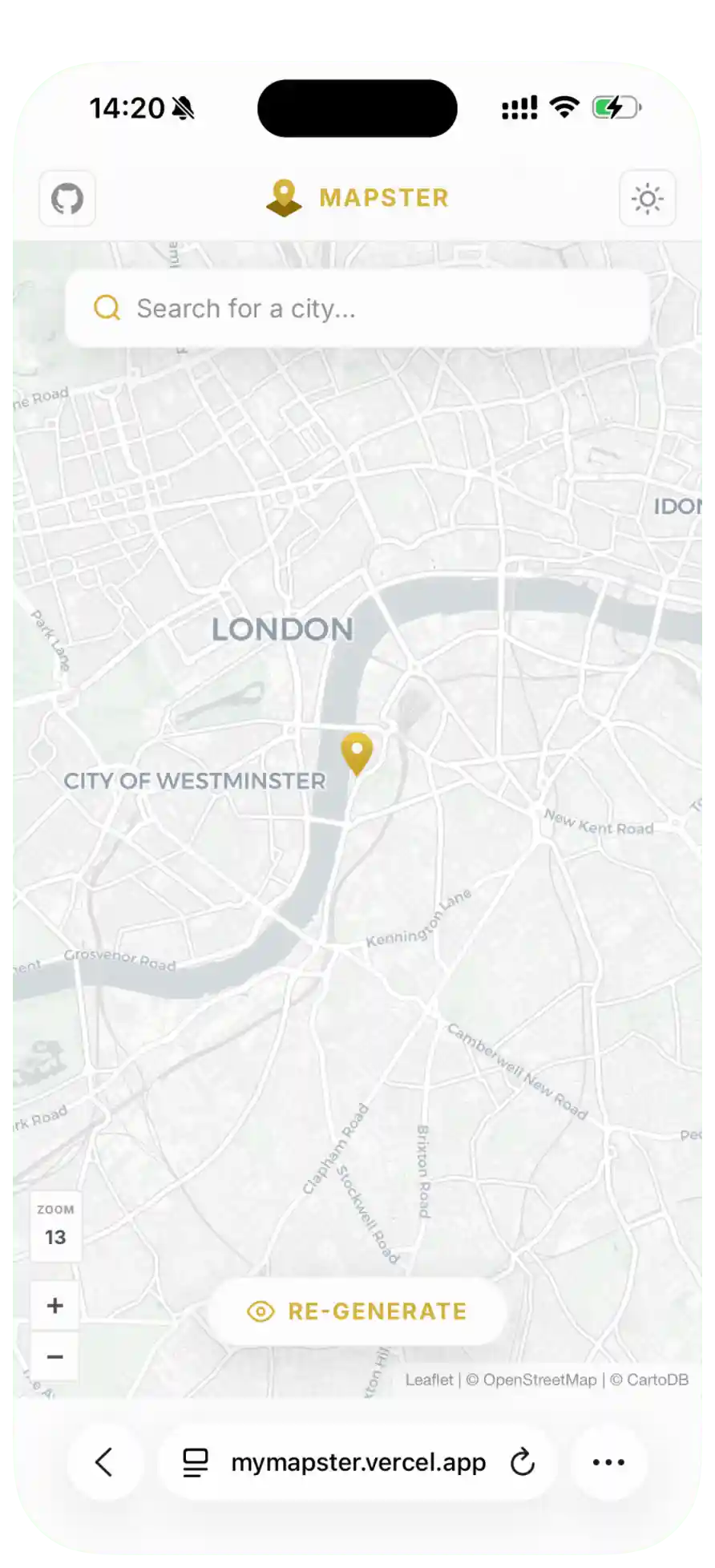Go back with the browser back arrow
The width and height of the screenshot is (715, 1568).
tap(105, 1462)
